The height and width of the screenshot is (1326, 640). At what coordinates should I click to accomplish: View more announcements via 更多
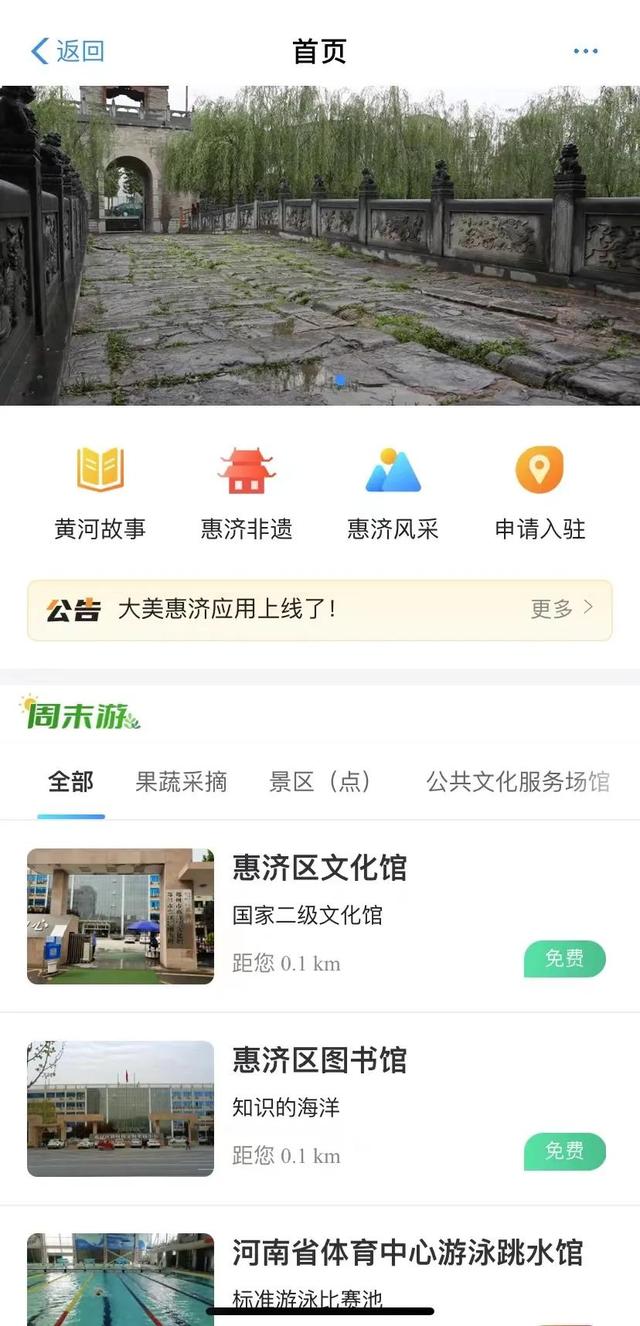coord(561,608)
